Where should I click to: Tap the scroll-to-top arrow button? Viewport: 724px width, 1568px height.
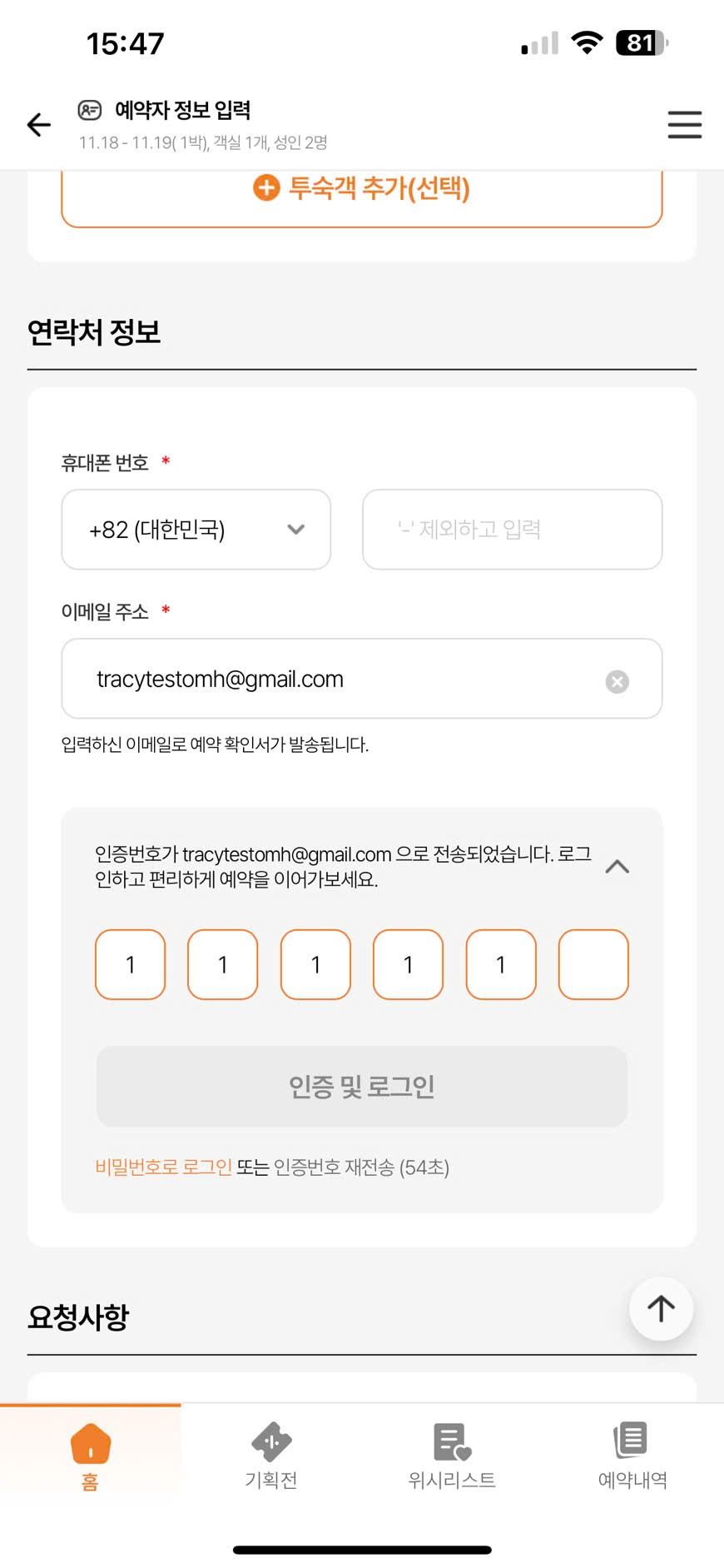point(661,1308)
